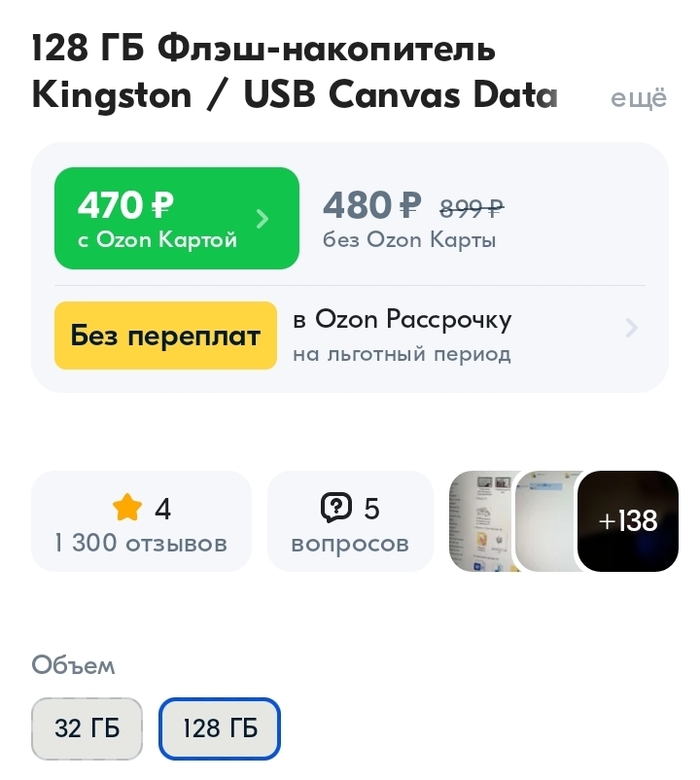Select the 128 ГБ capacity option
700x780 pixels.
click(219, 728)
